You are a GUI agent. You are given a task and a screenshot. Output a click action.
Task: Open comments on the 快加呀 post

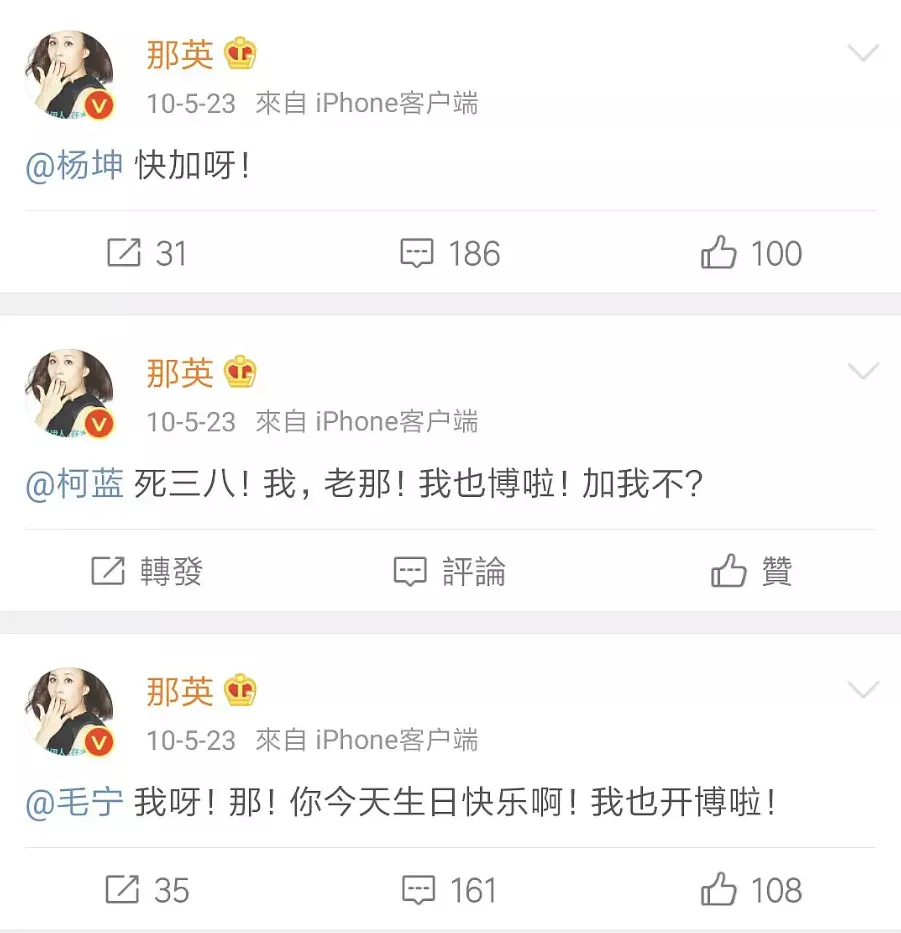(450, 253)
